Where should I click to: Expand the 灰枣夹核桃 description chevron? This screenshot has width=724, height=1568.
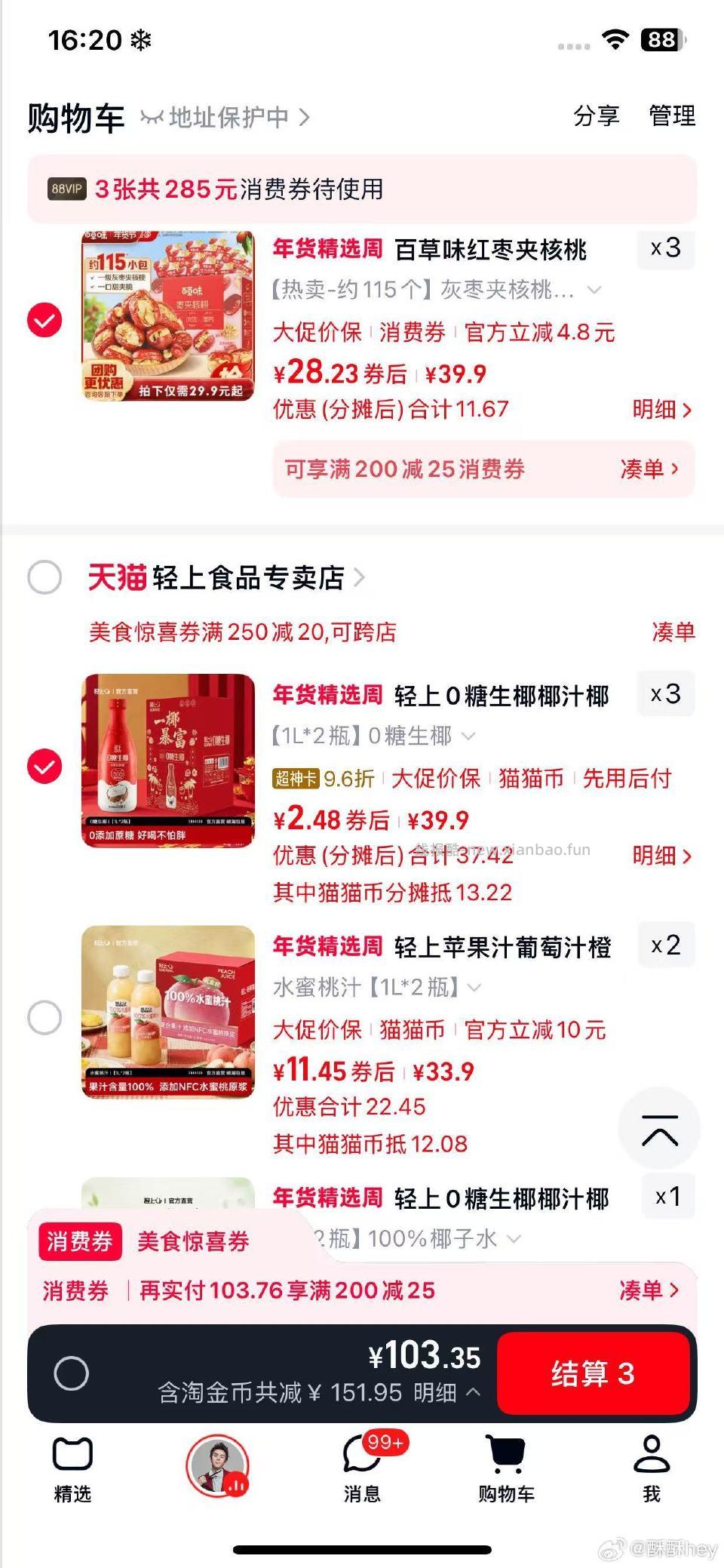tap(595, 291)
